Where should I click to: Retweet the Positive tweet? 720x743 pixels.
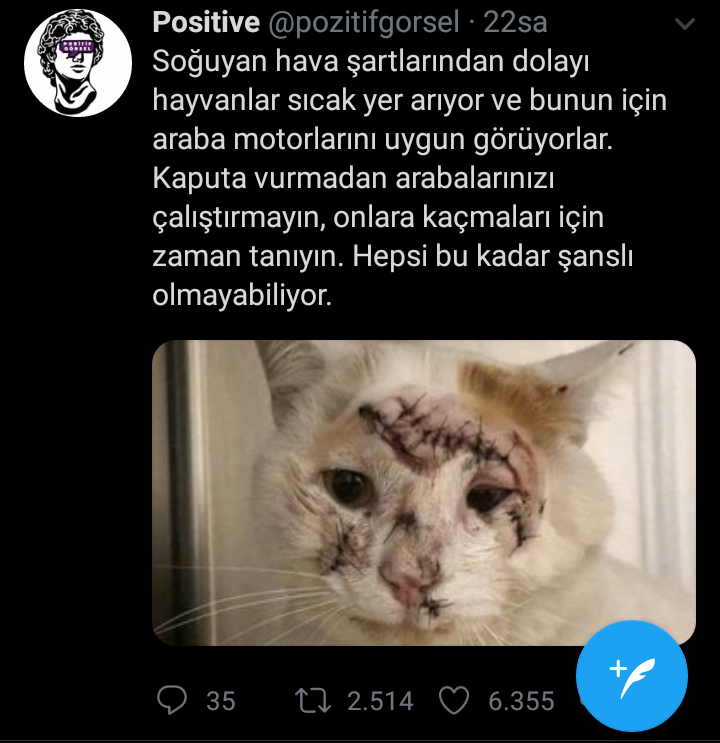[318, 700]
